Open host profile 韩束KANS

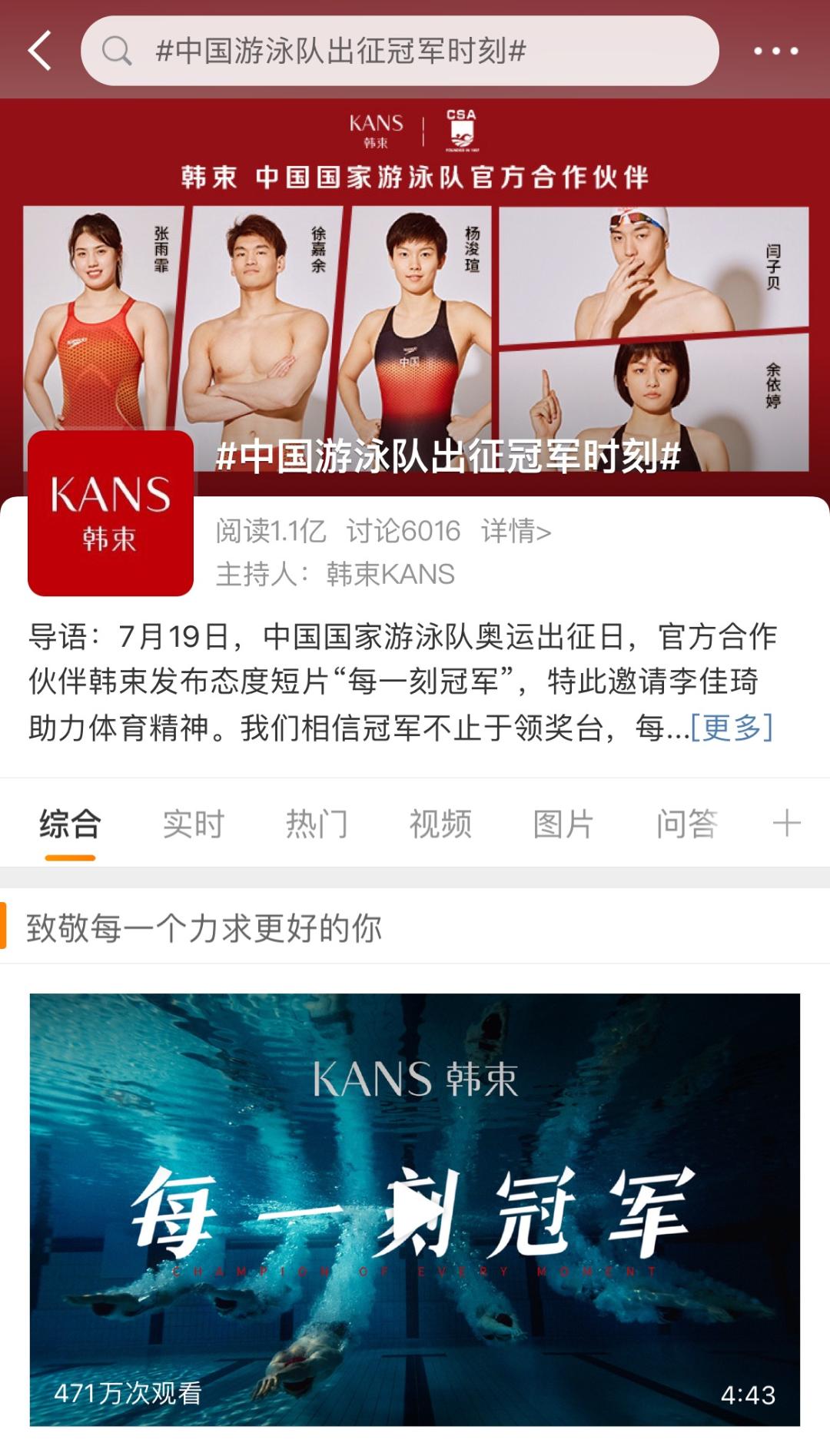click(x=390, y=574)
